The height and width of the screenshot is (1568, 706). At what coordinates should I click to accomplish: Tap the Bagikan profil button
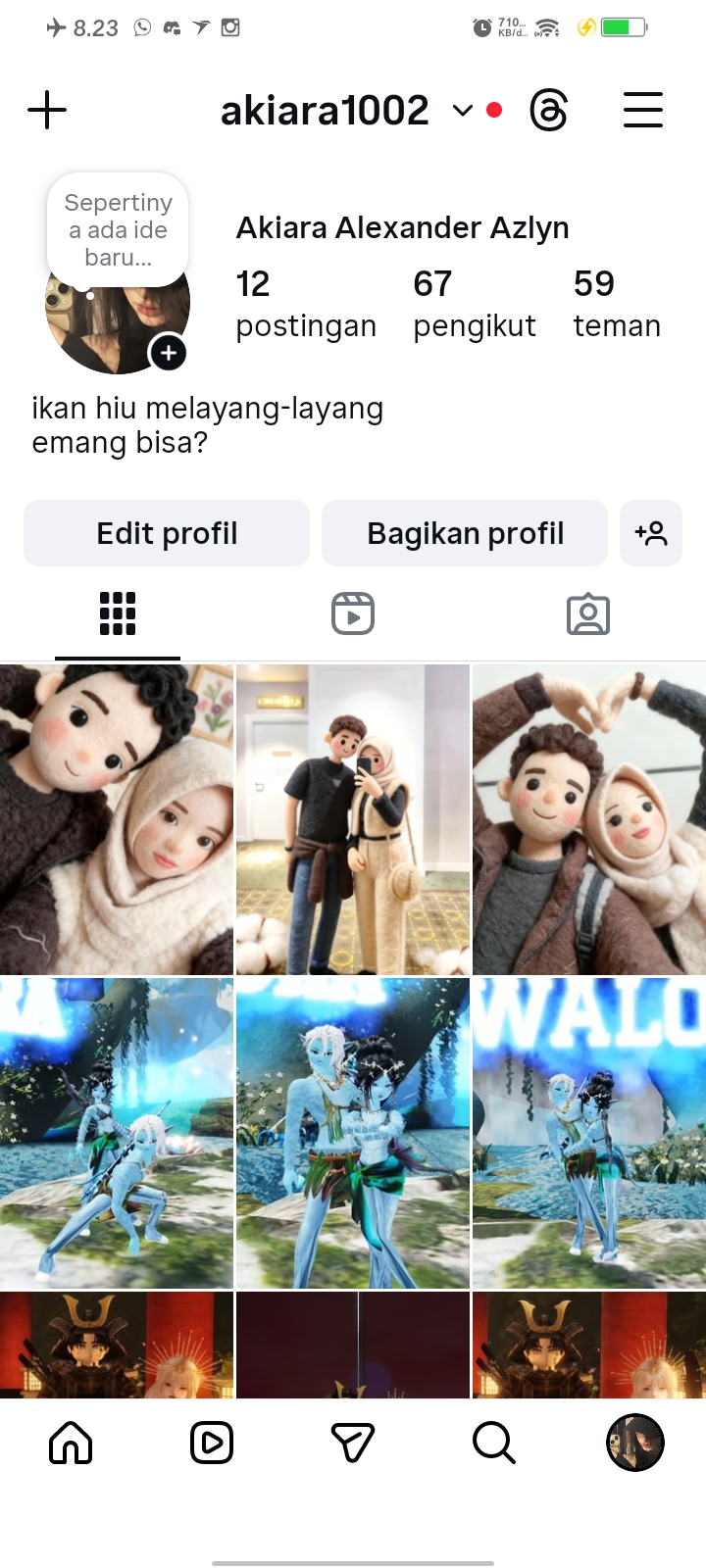465,533
